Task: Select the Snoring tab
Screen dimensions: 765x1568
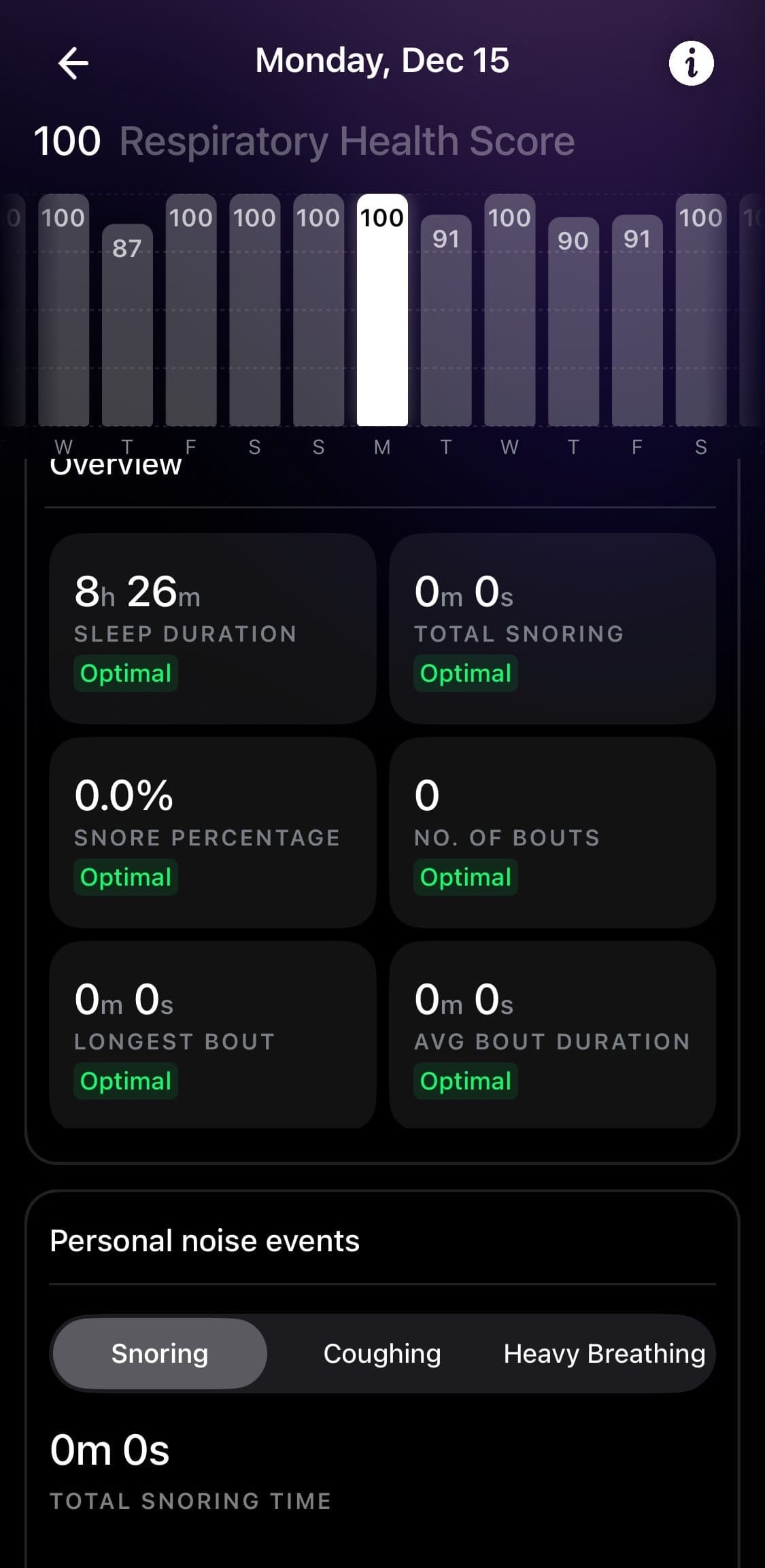Action: (160, 1353)
